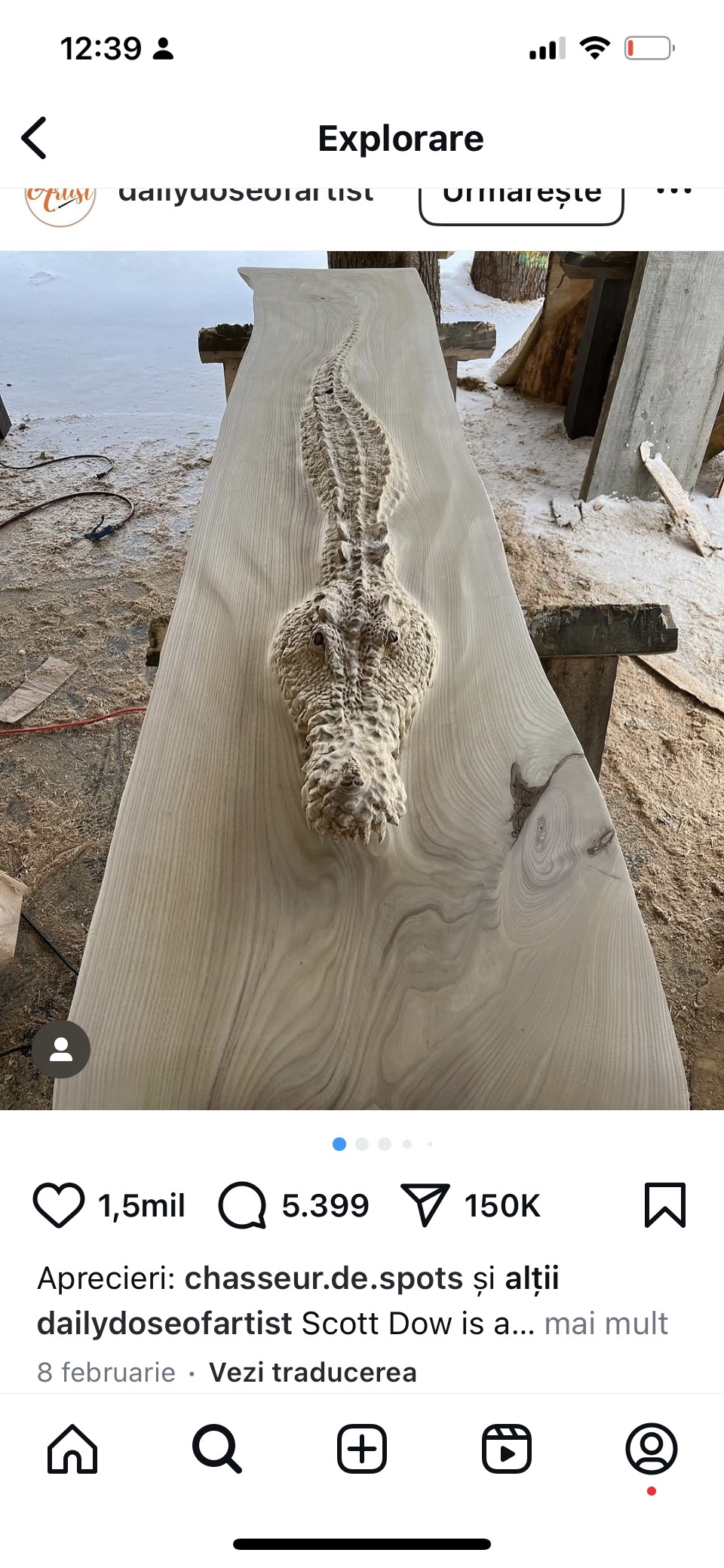Create a new post with plus tab
724x1568 pixels.
[362, 1449]
